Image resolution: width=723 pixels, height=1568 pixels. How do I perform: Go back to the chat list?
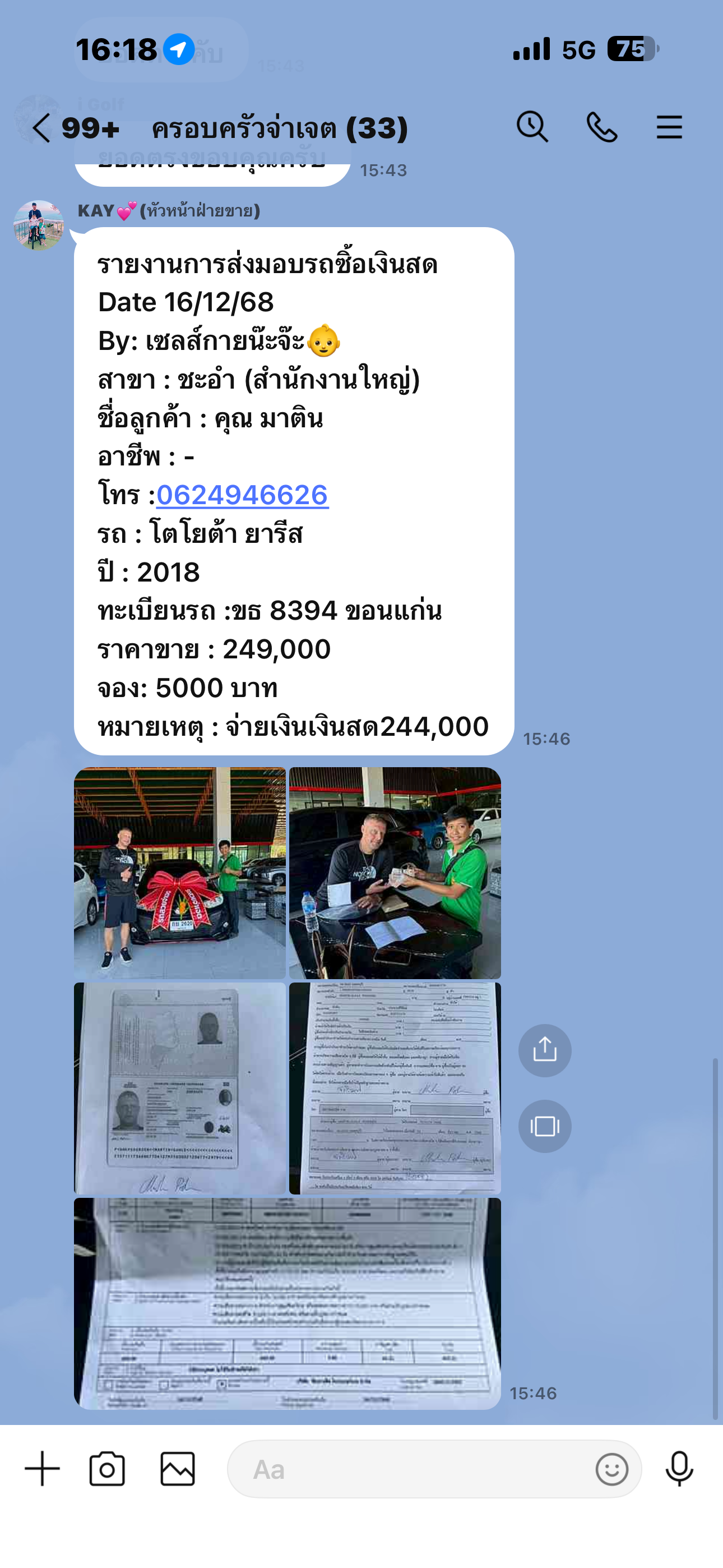point(41,128)
